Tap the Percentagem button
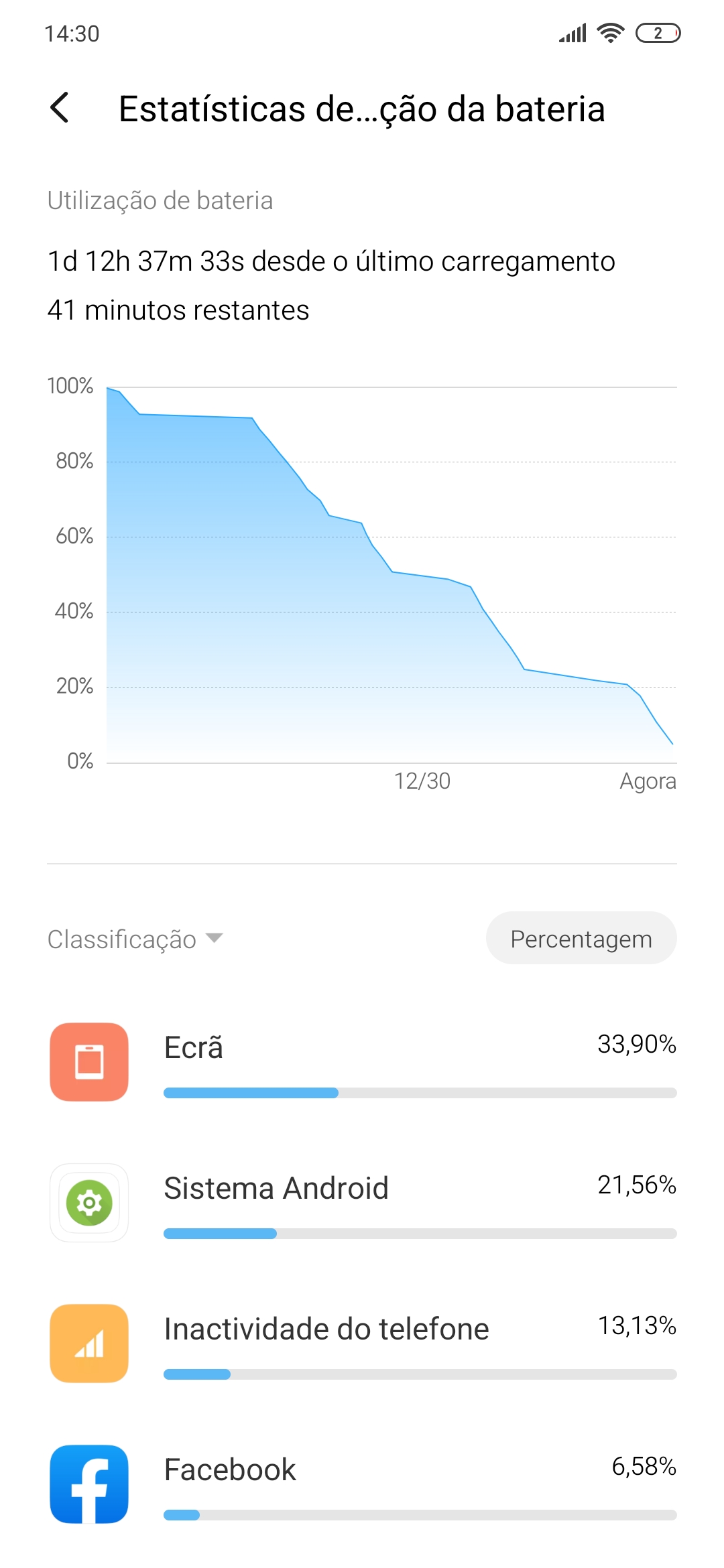The image size is (724, 1568). coord(581,938)
